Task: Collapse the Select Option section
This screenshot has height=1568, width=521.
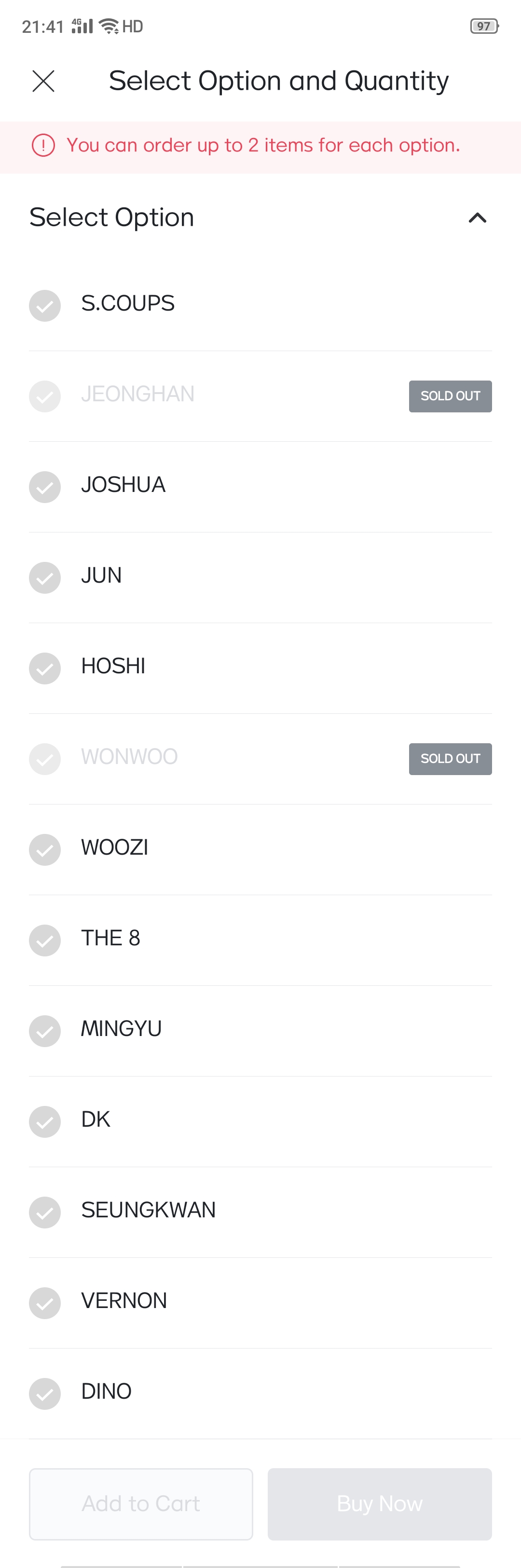Action: point(477,218)
